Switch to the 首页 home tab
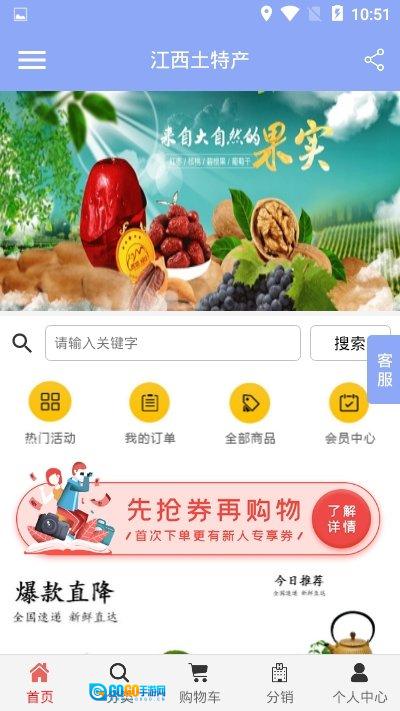The width and height of the screenshot is (400, 711). [x=40, y=683]
